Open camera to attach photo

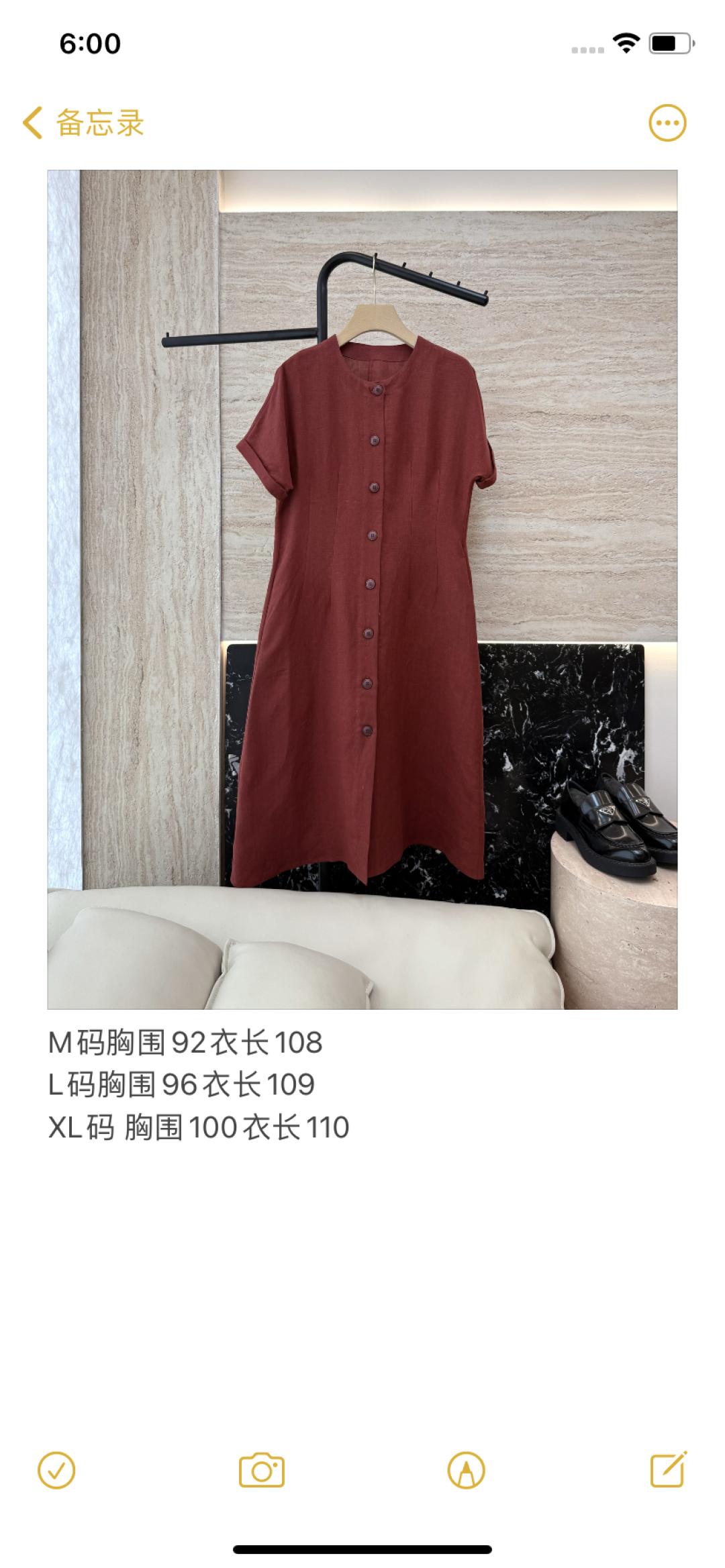click(262, 1471)
